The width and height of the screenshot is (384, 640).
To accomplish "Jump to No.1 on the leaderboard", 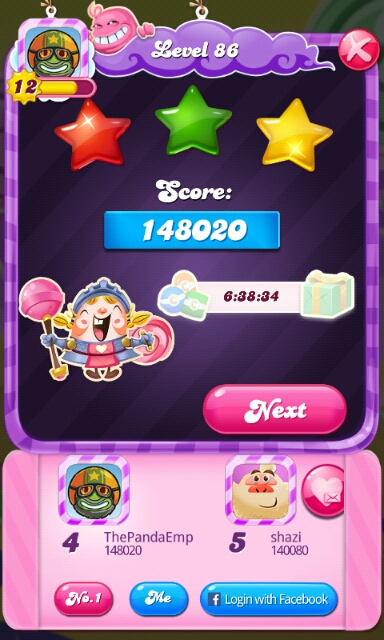I will click(x=84, y=599).
